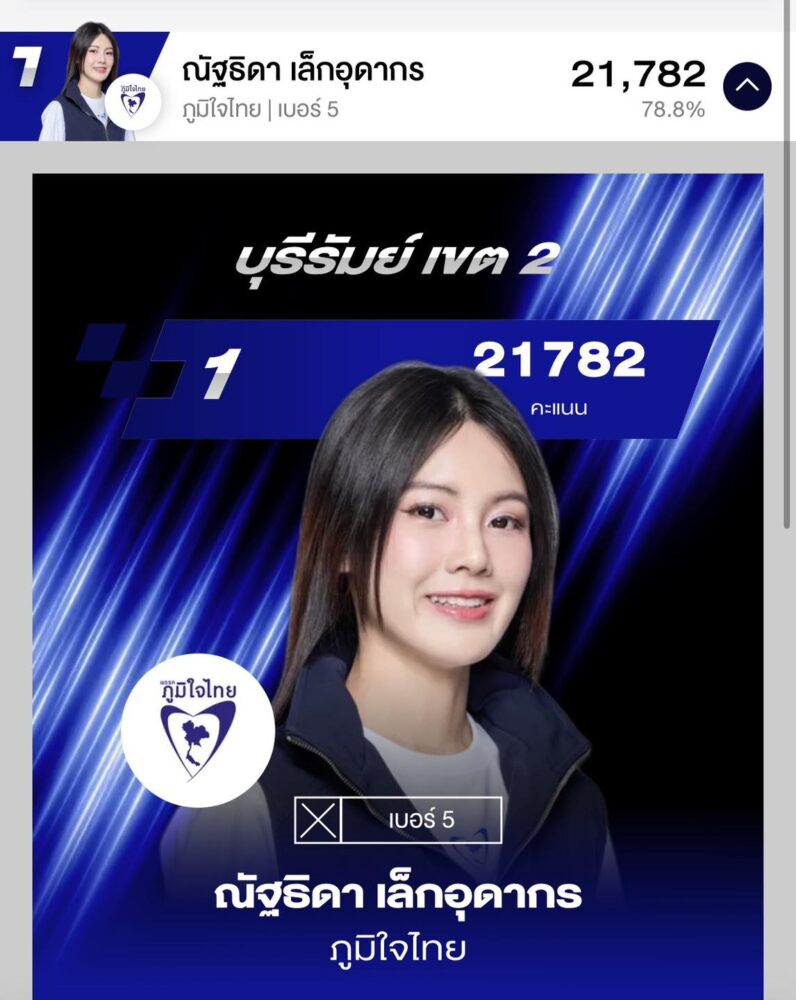Collapse ณัฐธิดา เล็กอุดากร's details with the chevron
This screenshot has height=1000, width=796.
pos(747,87)
